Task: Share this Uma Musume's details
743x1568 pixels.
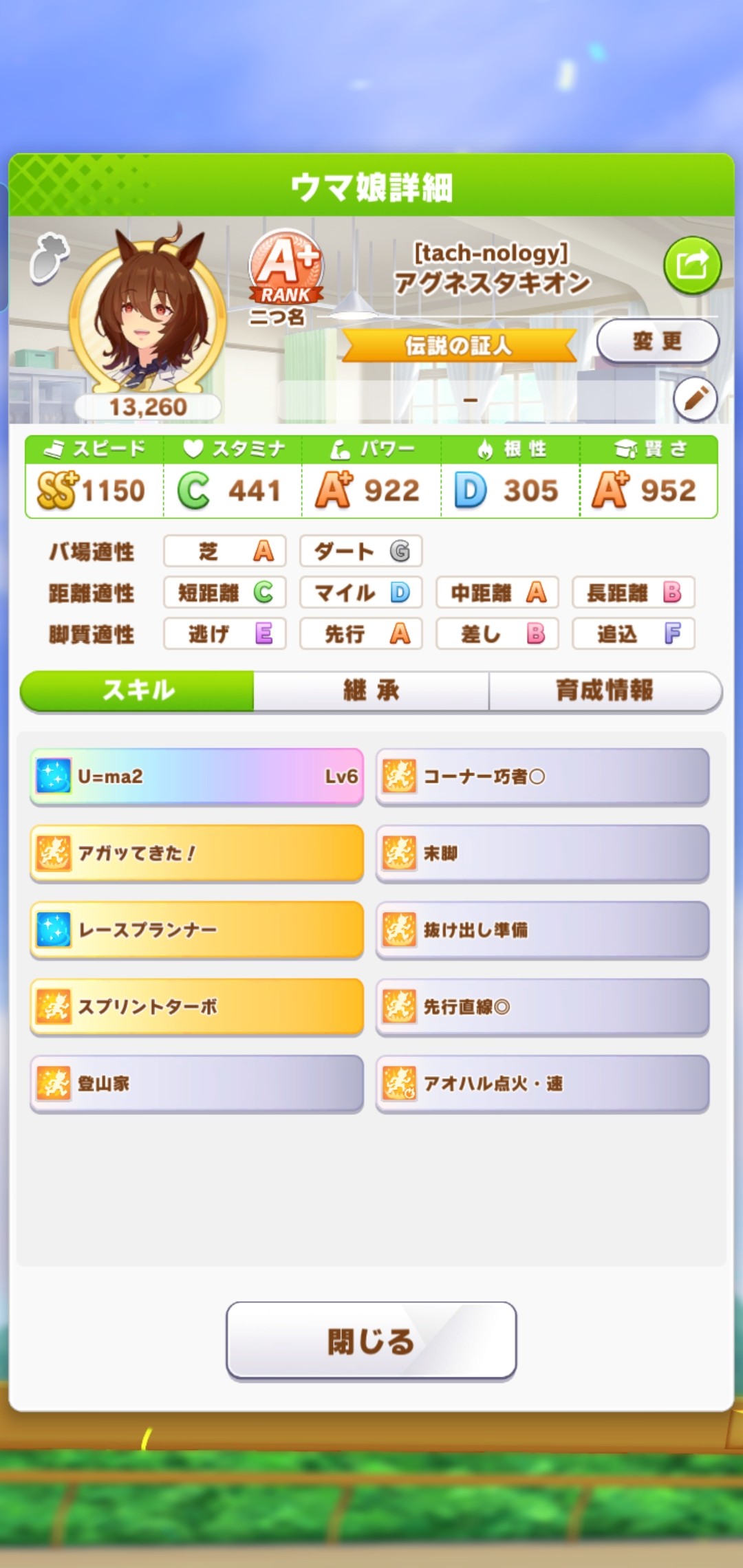Action: point(692,265)
